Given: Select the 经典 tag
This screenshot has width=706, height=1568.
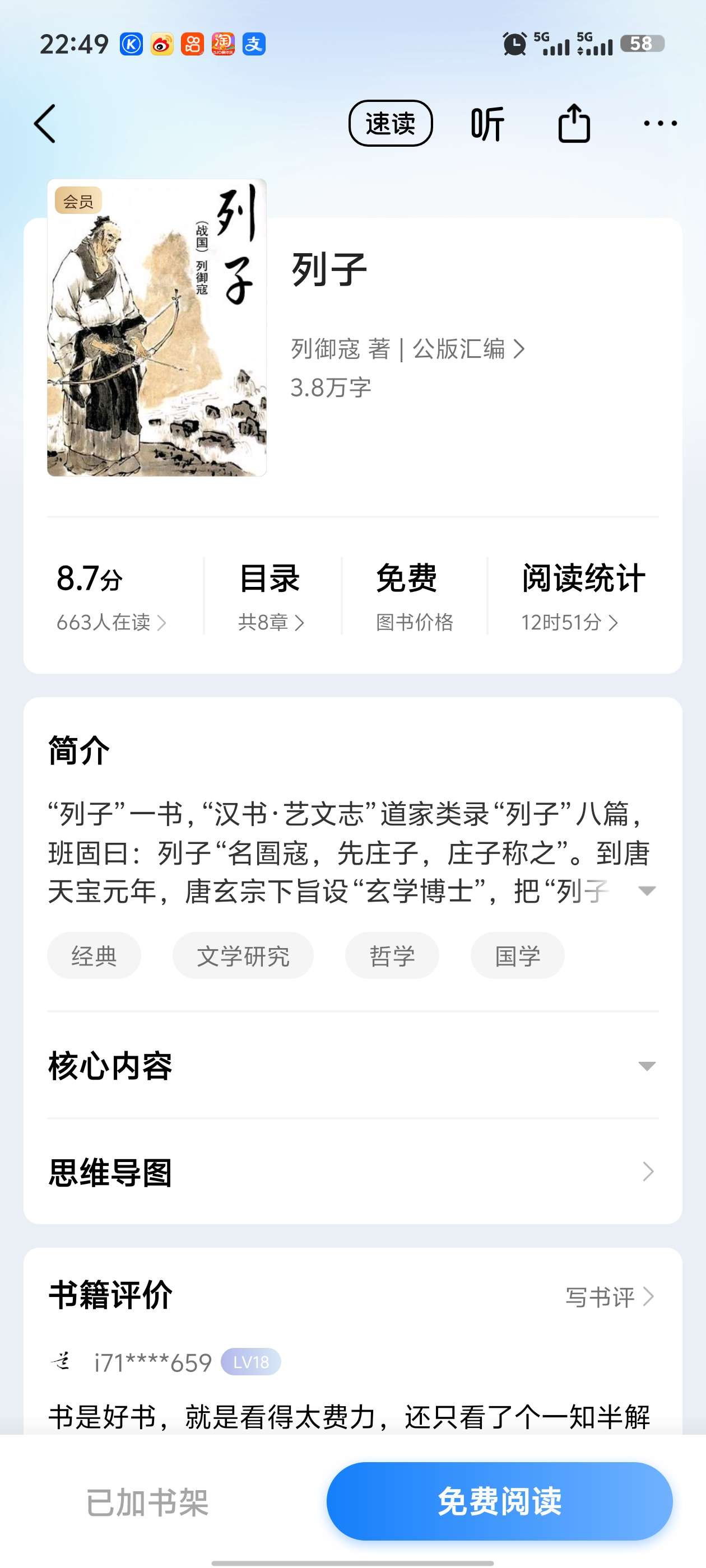Looking at the screenshot, I should tap(94, 956).
